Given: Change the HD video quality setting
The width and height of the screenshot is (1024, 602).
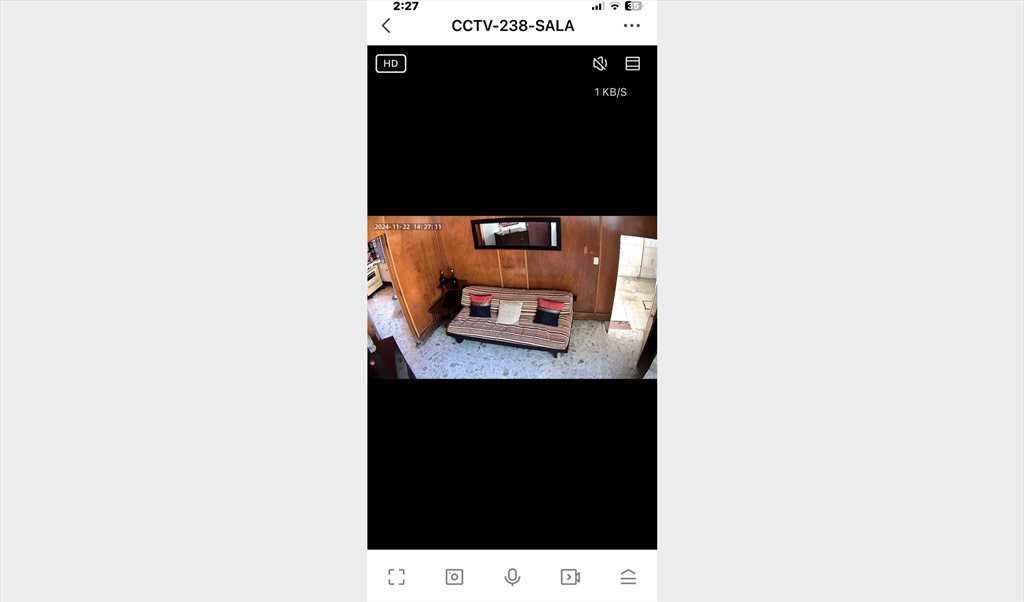Looking at the screenshot, I should coord(391,64).
